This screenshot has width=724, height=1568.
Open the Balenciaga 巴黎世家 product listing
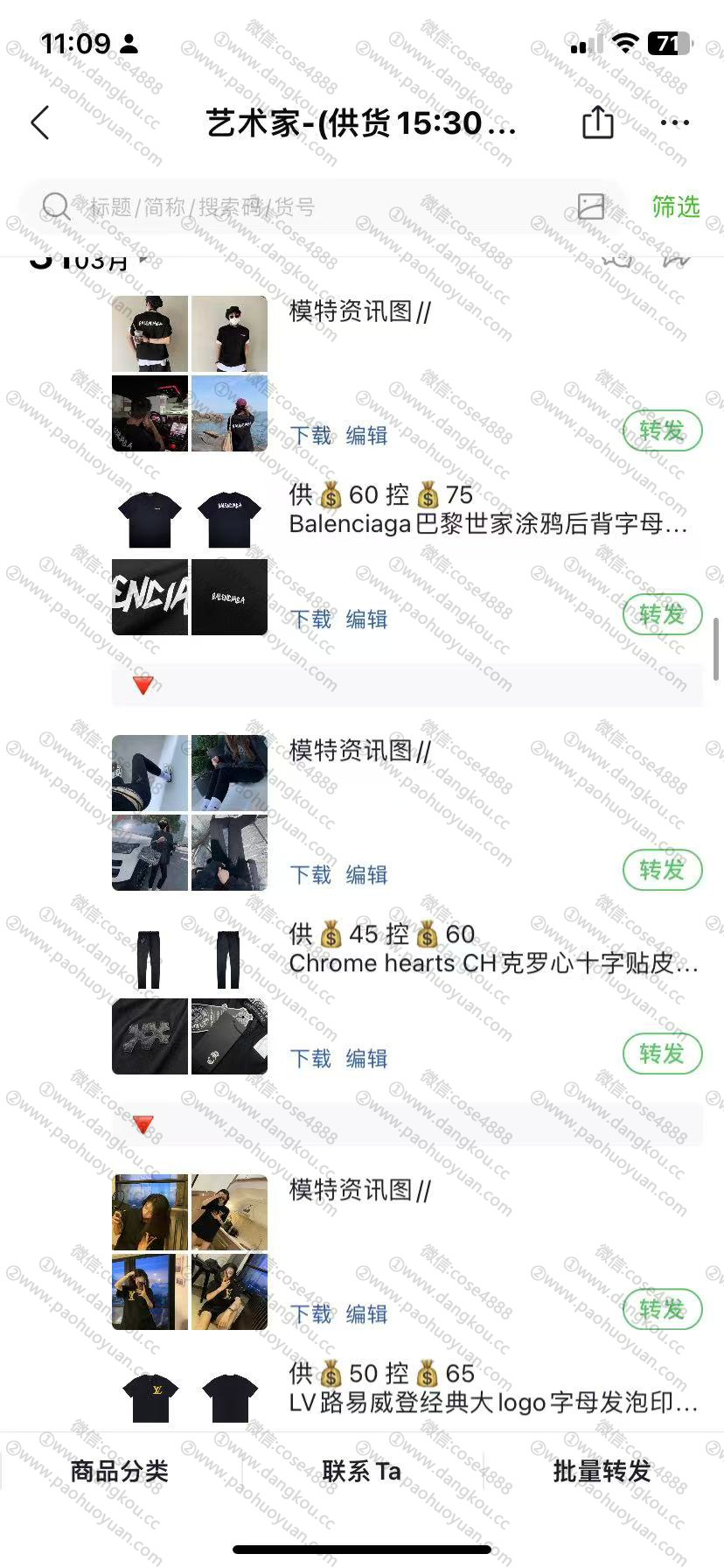pos(488,524)
